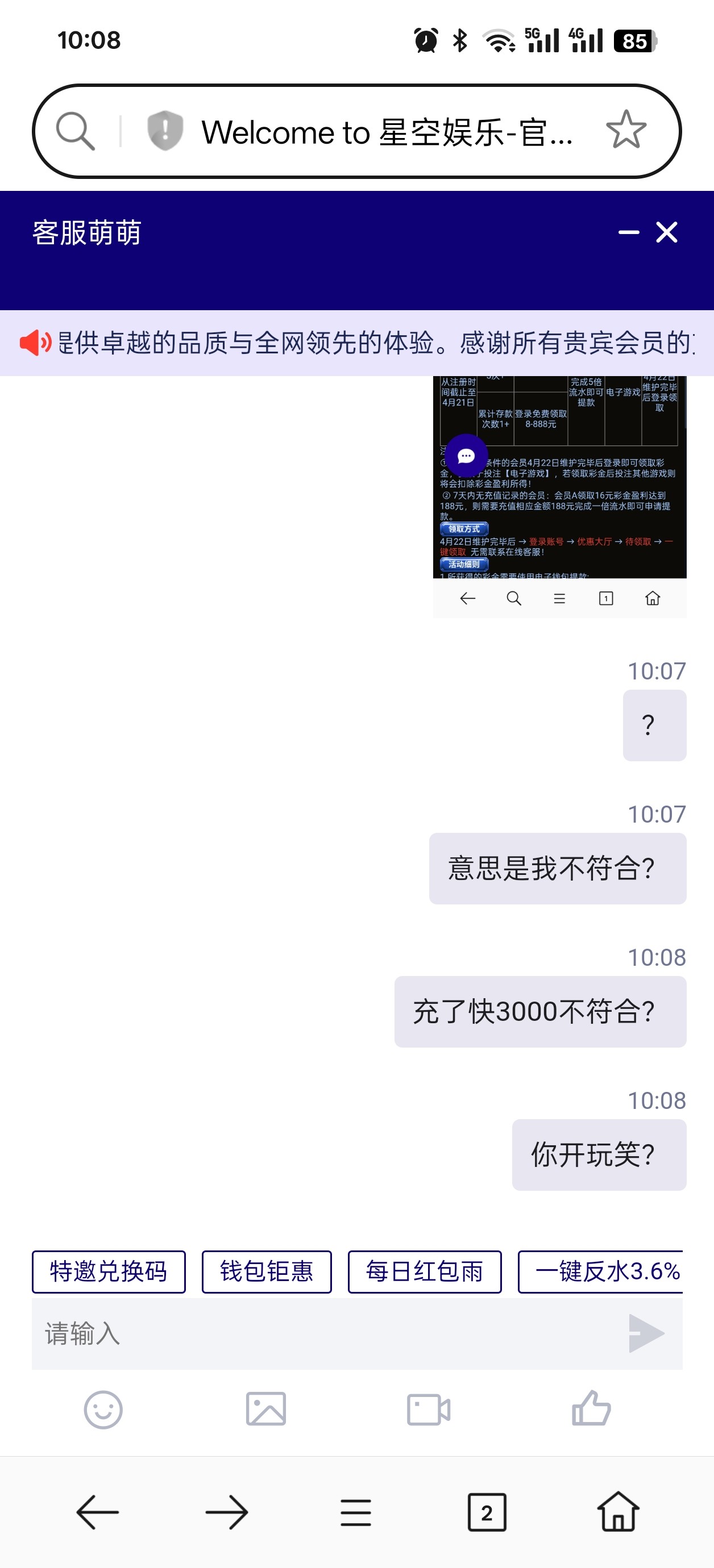This screenshot has width=714, height=1568.
Task: Focus the 请输入 message field
Action: click(x=323, y=1333)
